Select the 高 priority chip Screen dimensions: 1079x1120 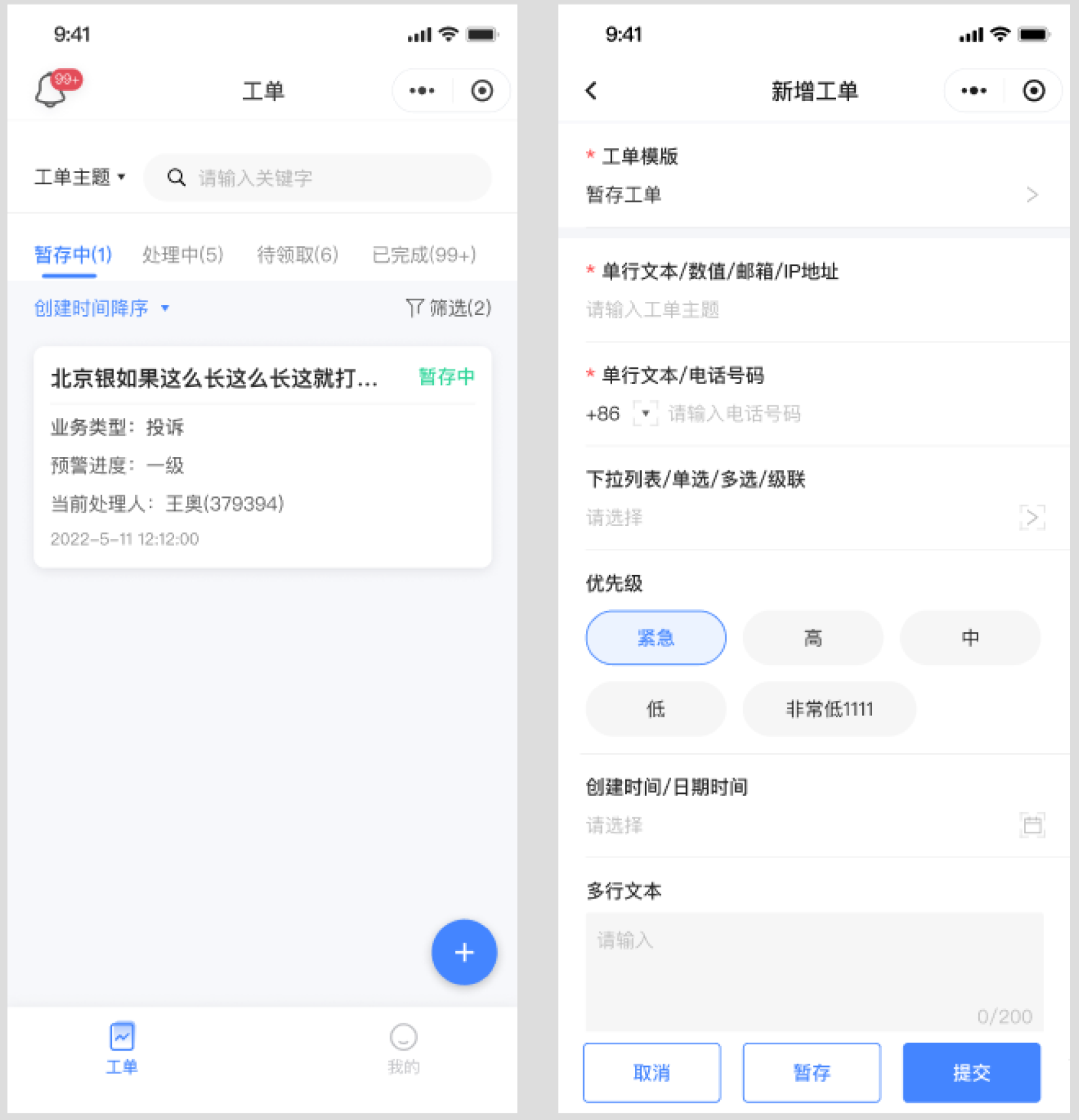[813, 637]
